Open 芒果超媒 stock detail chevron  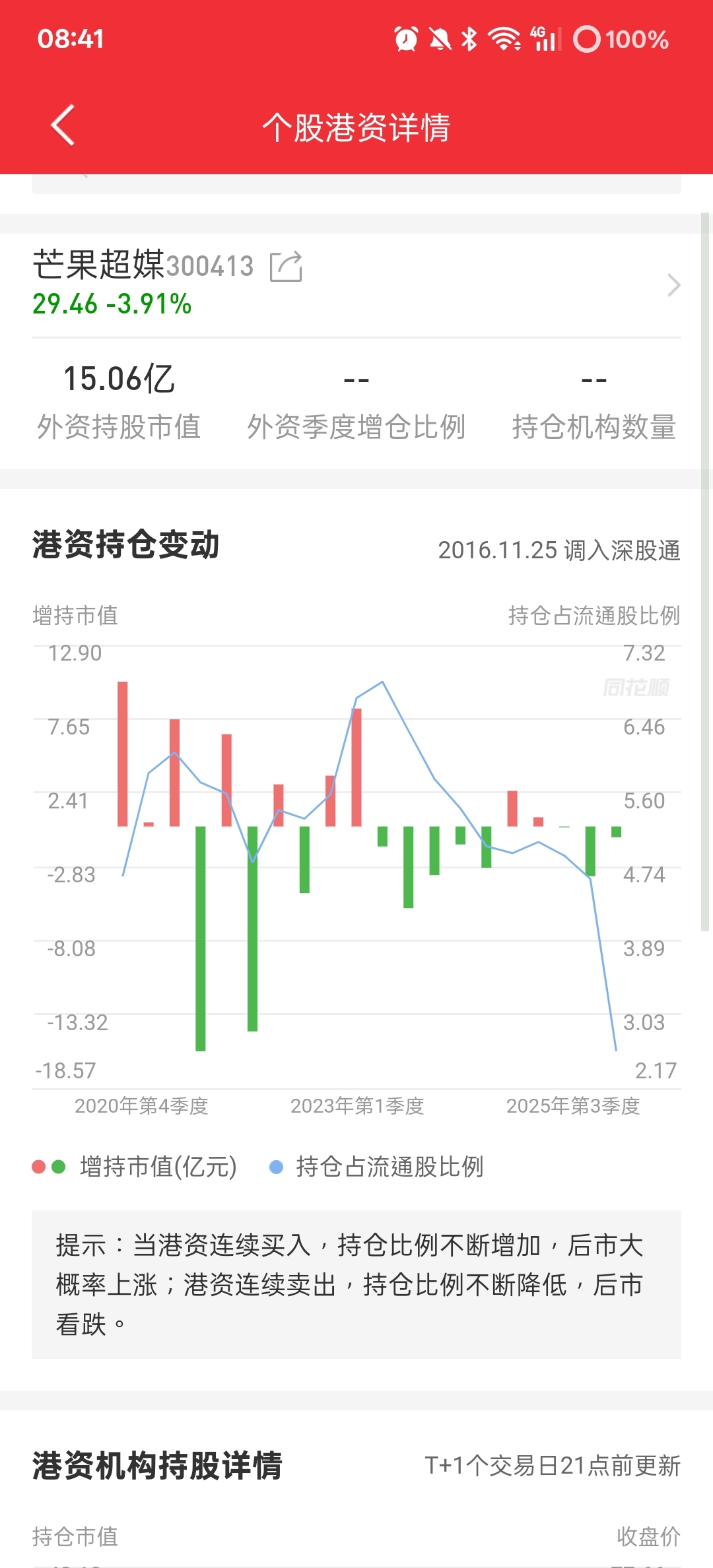click(673, 285)
